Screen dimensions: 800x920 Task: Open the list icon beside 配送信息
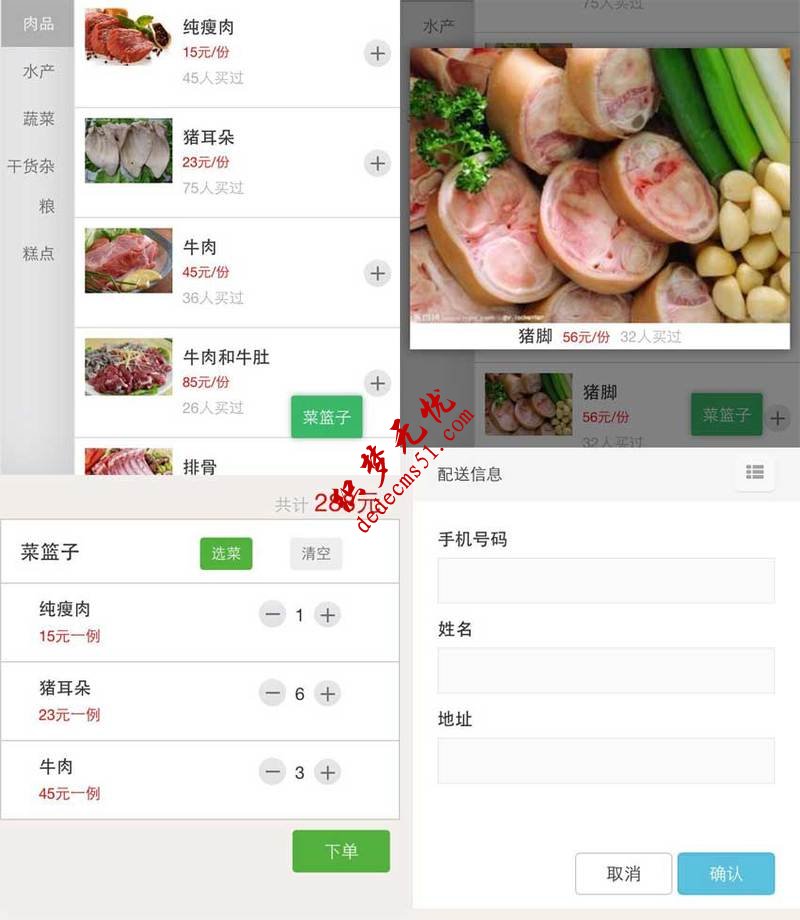755,475
